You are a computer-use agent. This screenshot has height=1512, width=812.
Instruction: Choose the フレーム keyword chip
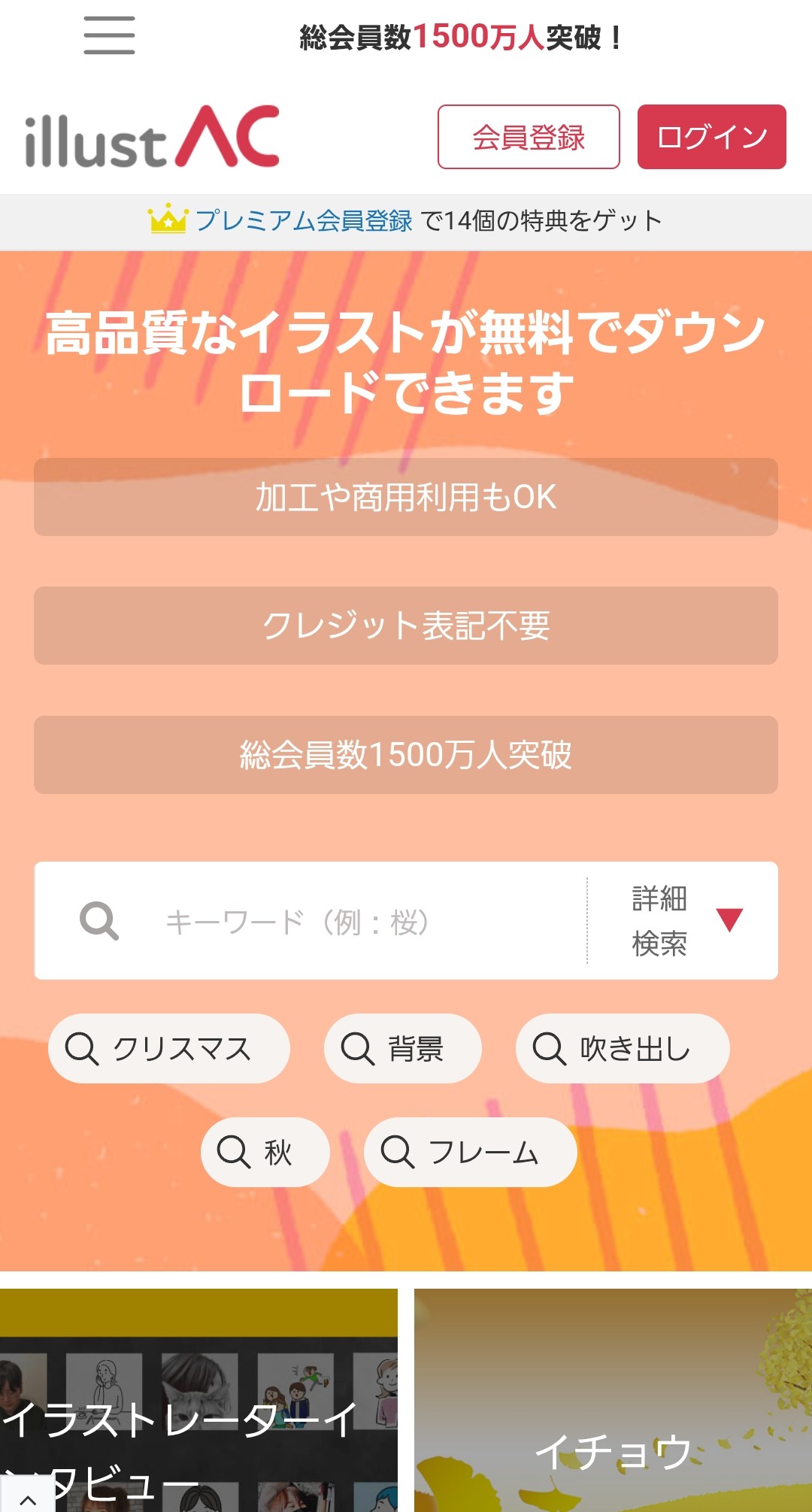tap(470, 1152)
